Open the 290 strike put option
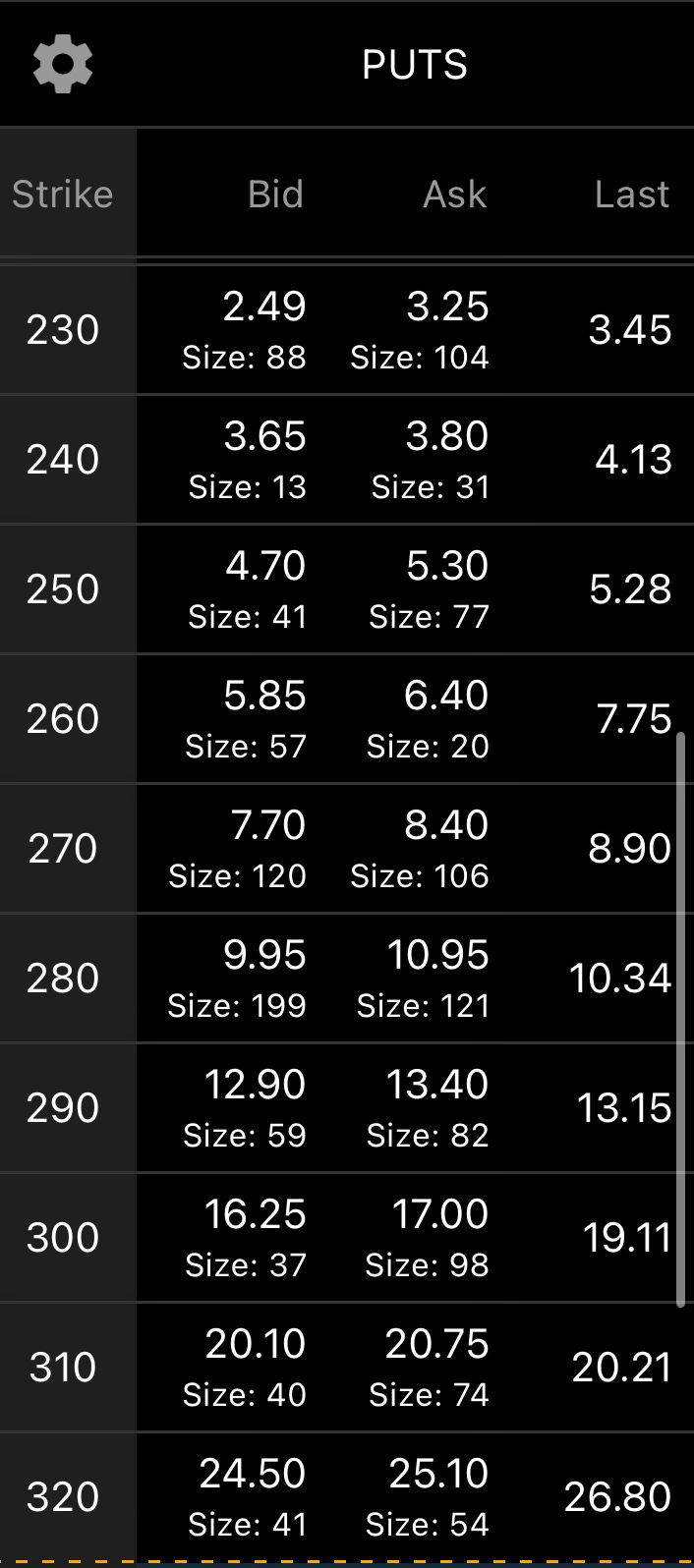Screen dimensions: 694x1568 pyautogui.click(x=347, y=1108)
